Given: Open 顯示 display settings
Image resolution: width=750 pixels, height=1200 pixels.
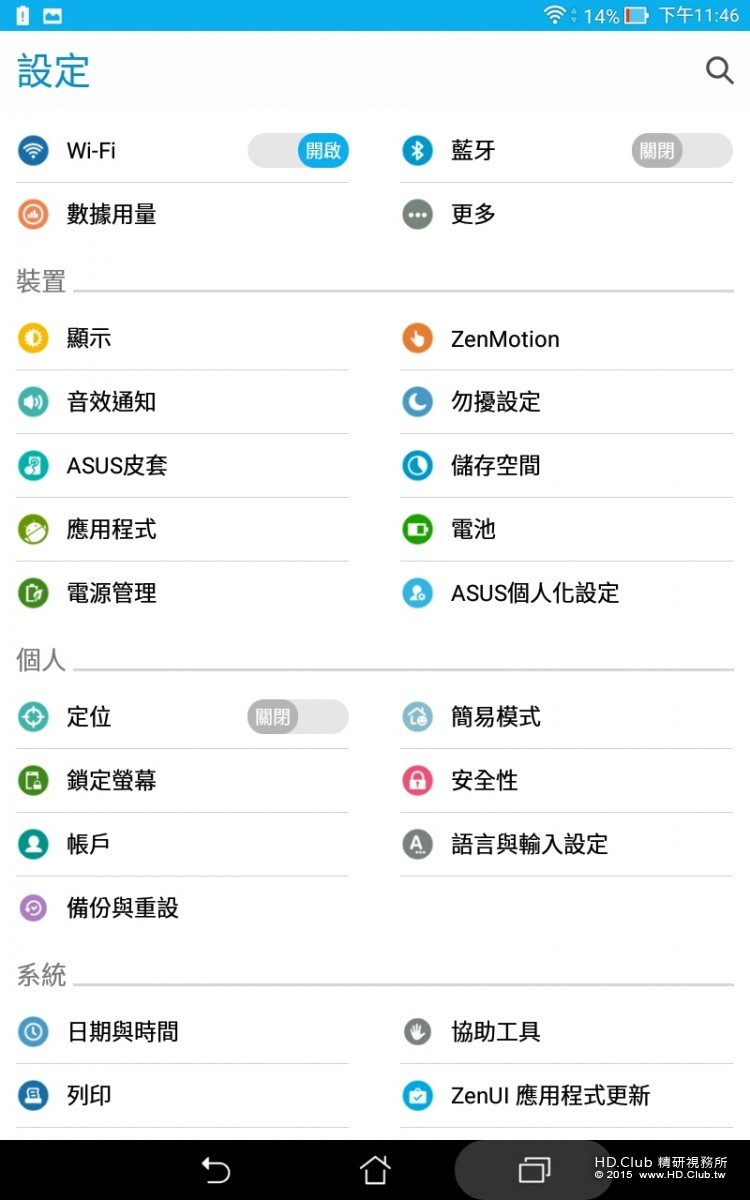Looking at the screenshot, I should [89, 338].
